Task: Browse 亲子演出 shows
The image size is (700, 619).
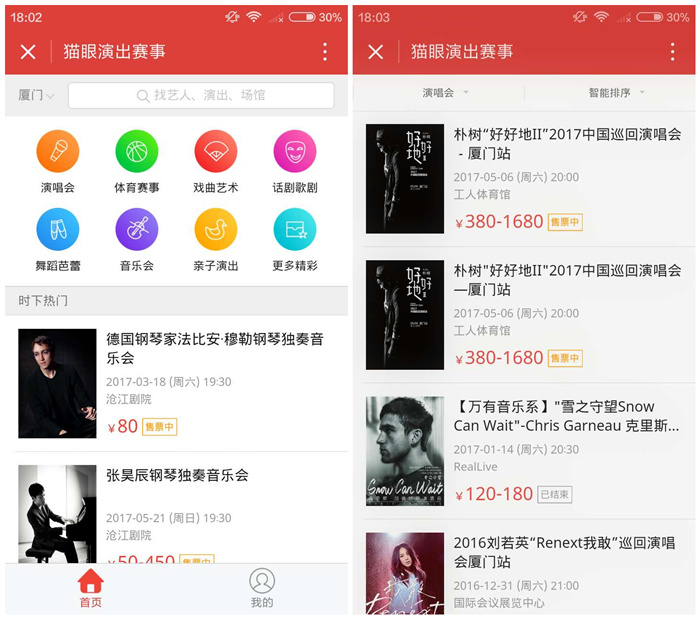Action: point(215,230)
